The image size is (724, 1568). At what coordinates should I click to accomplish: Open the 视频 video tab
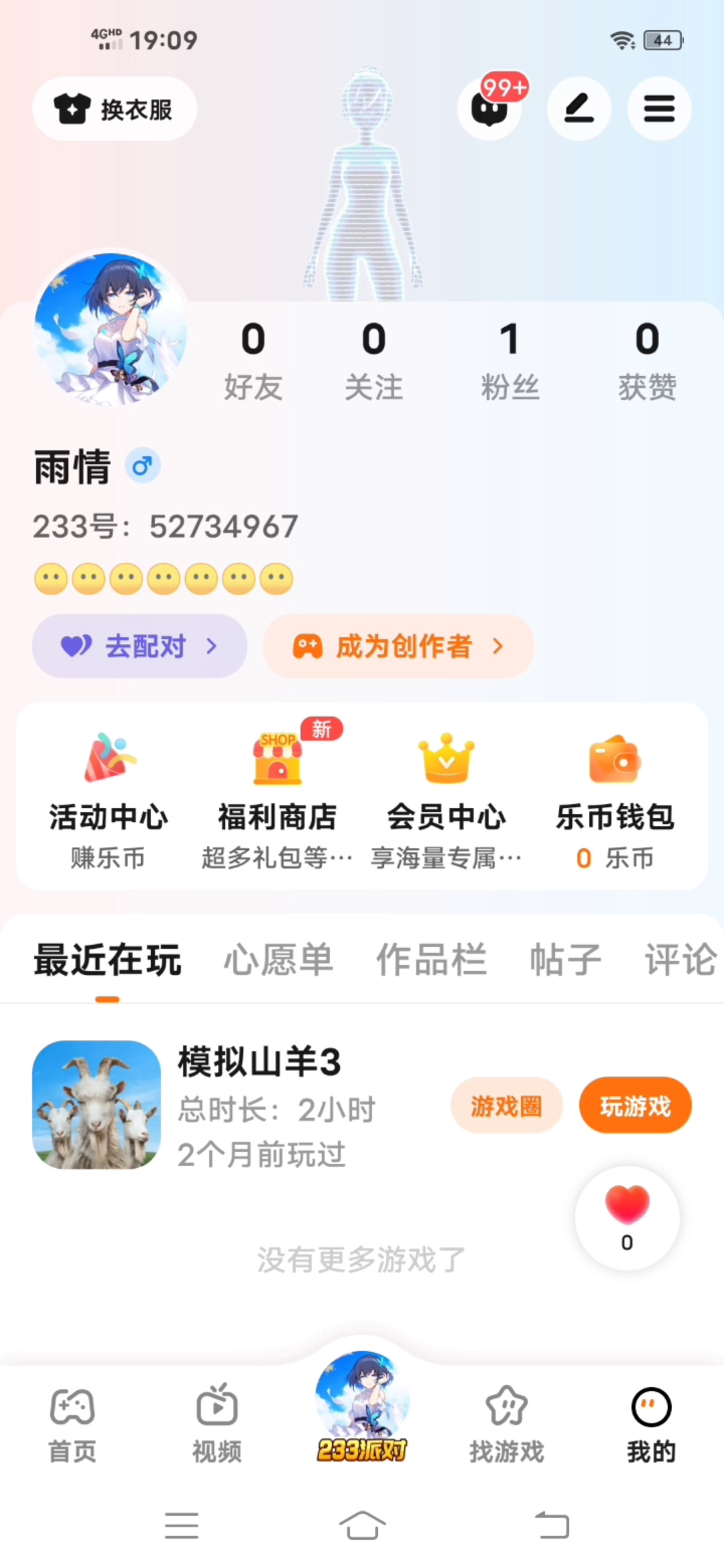[x=217, y=1423]
